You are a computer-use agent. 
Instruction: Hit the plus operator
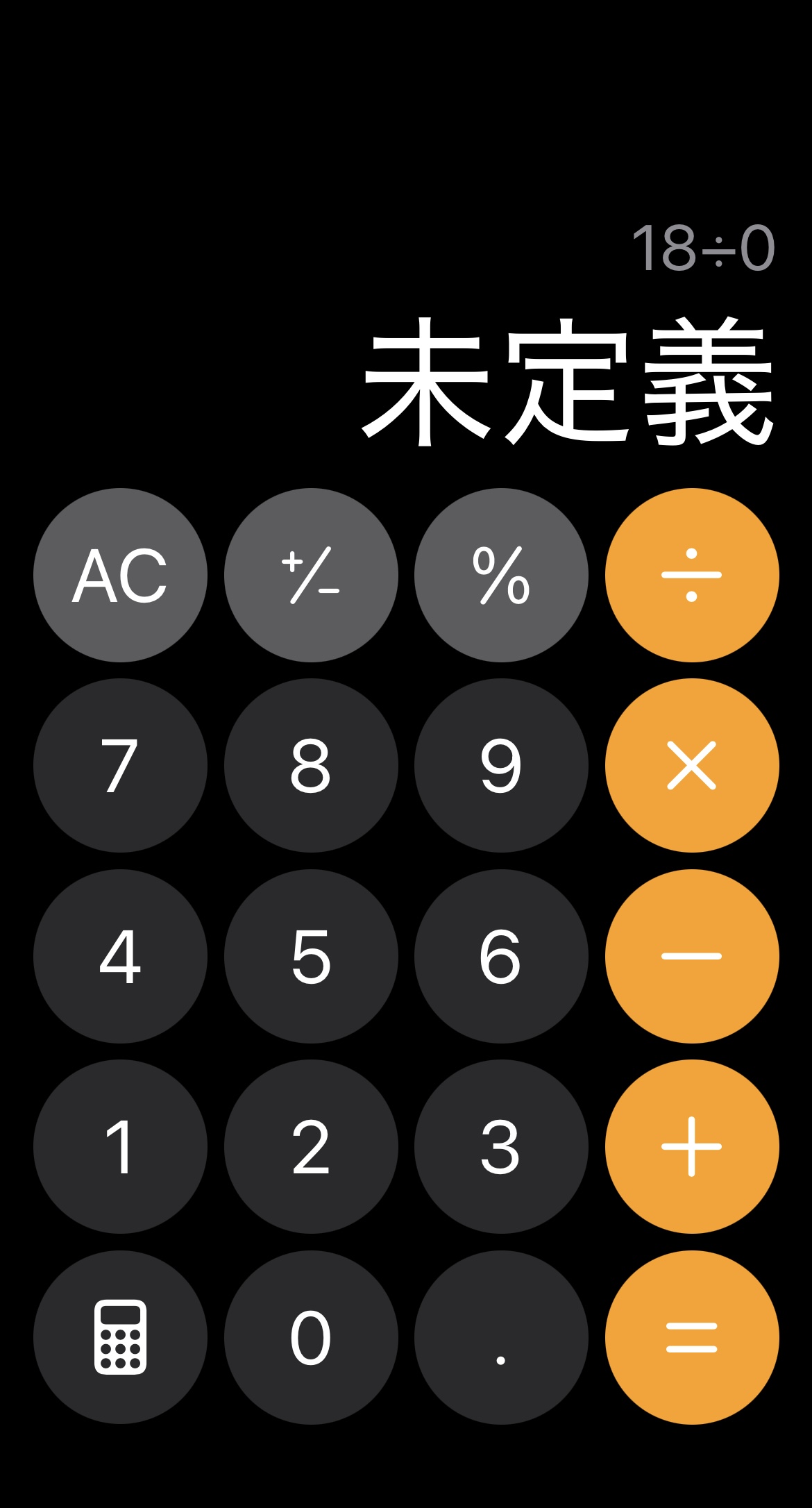[x=692, y=1146]
